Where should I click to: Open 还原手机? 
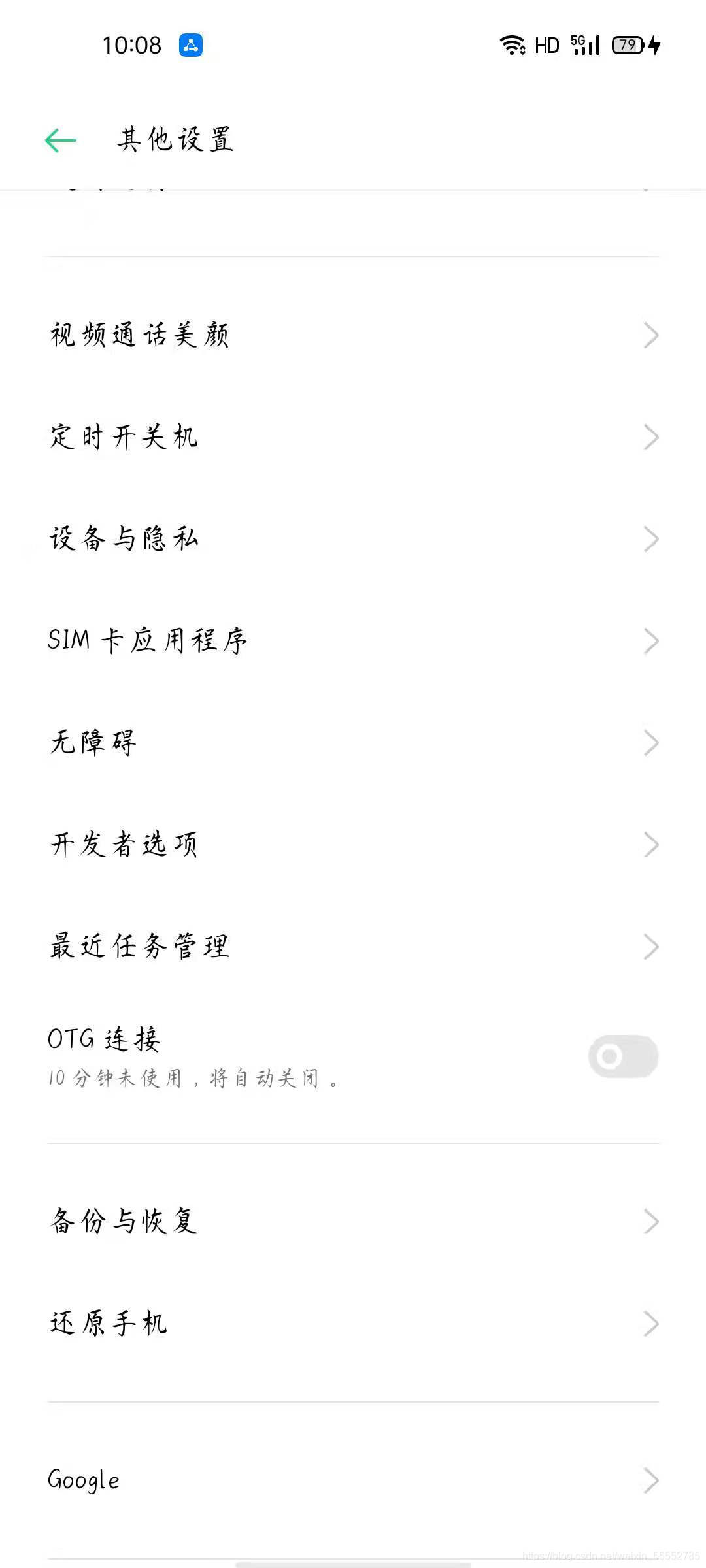pyautogui.click(x=353, y=1323)
